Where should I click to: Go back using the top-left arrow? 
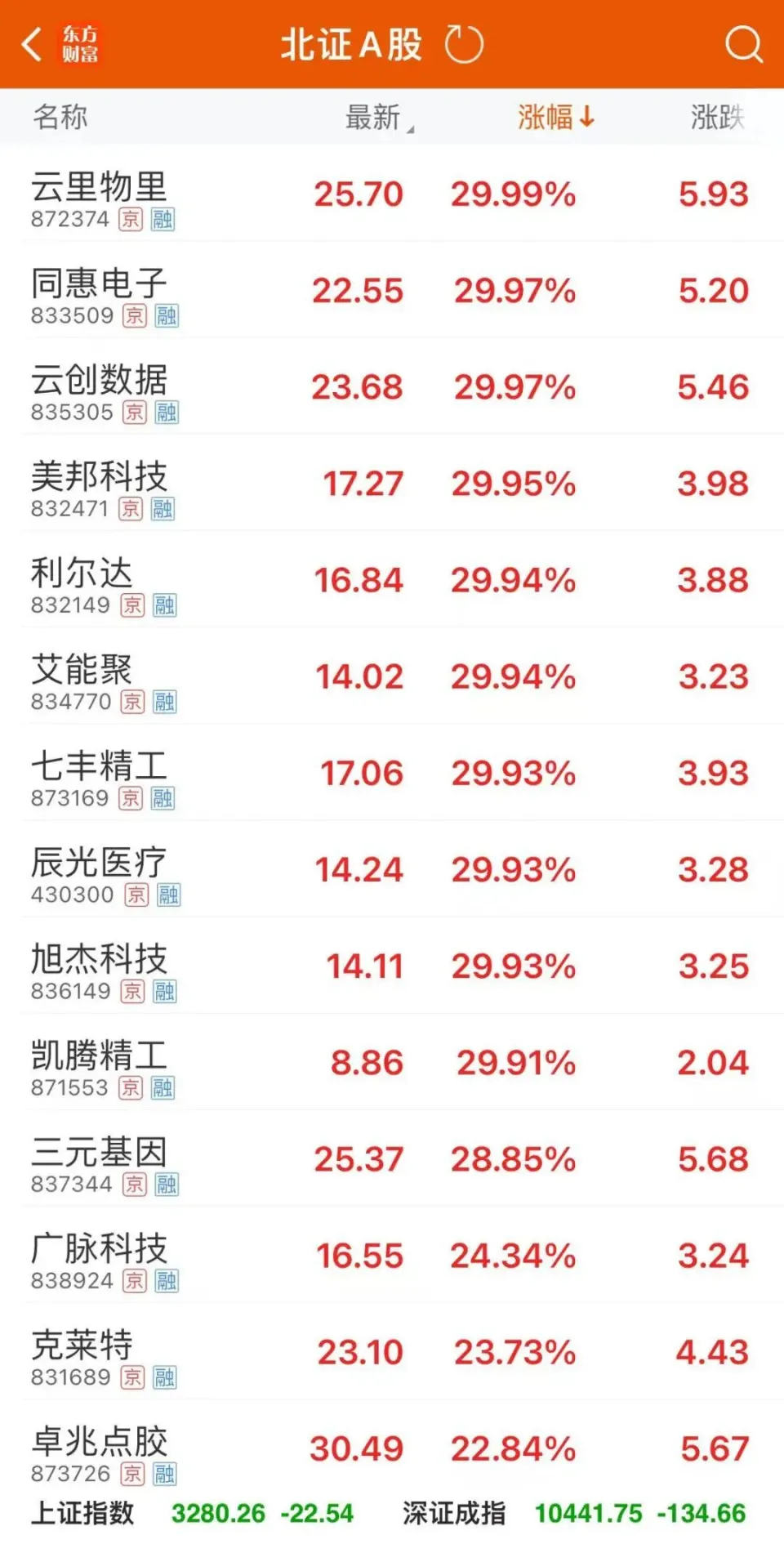33,44
